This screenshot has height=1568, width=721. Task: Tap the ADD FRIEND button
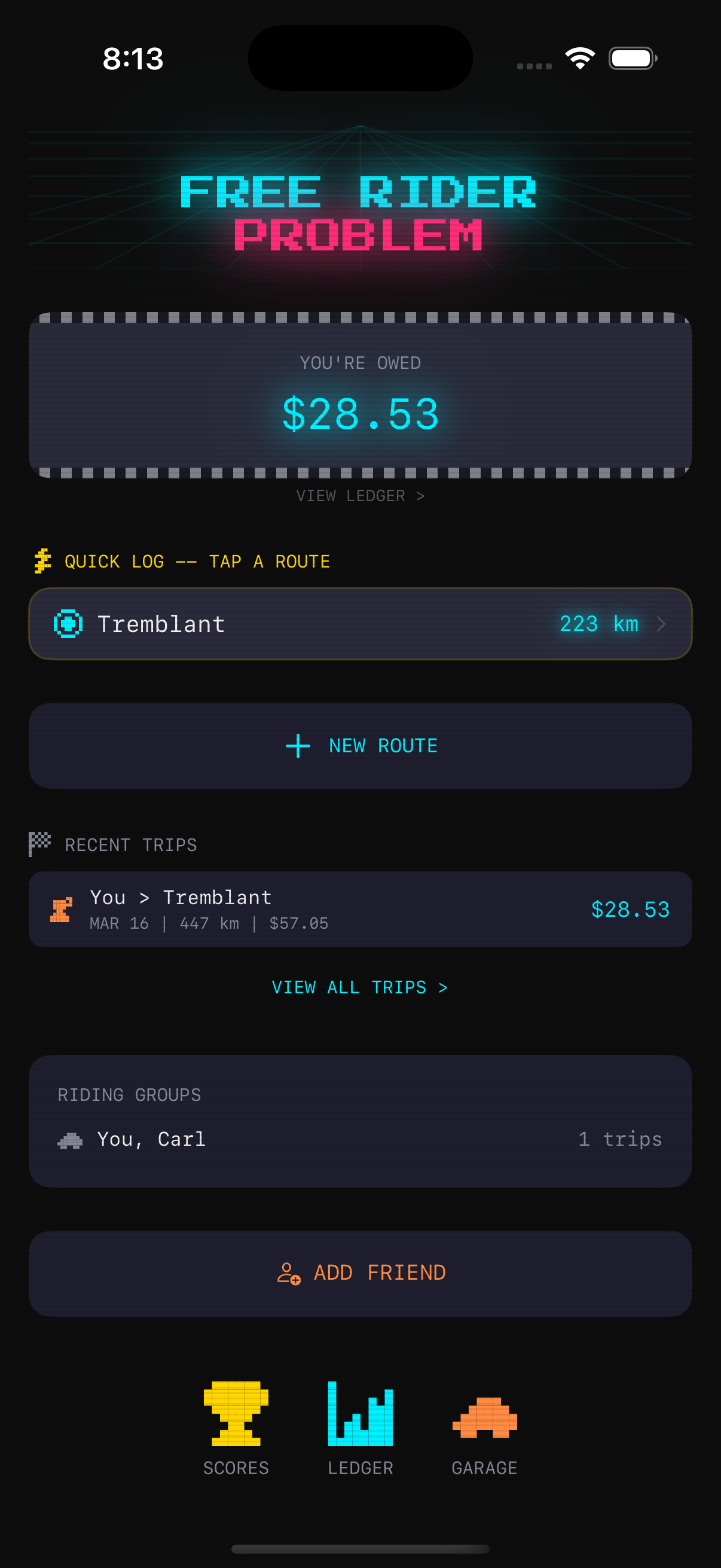pyautogui.click(x=360, y=1272)
